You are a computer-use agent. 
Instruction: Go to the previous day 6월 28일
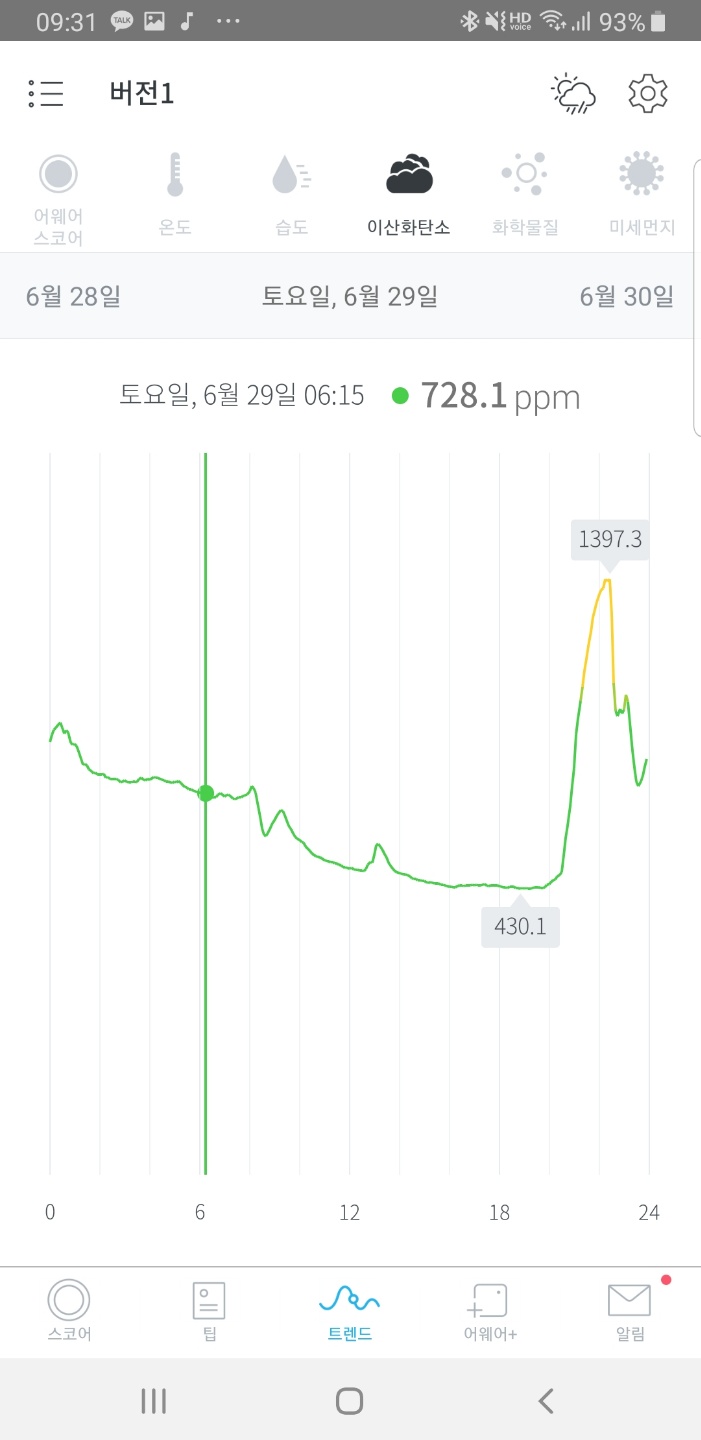73,296
